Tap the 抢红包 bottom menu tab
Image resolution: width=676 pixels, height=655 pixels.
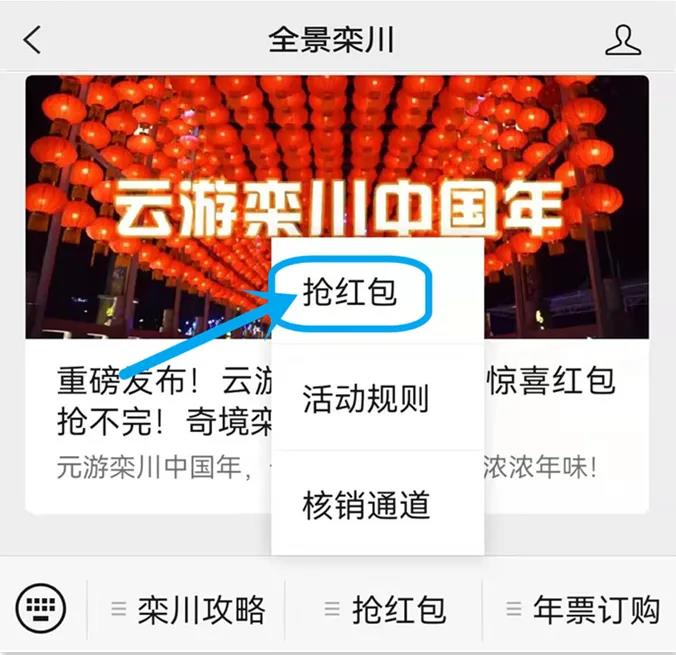[x=384, y=608]
